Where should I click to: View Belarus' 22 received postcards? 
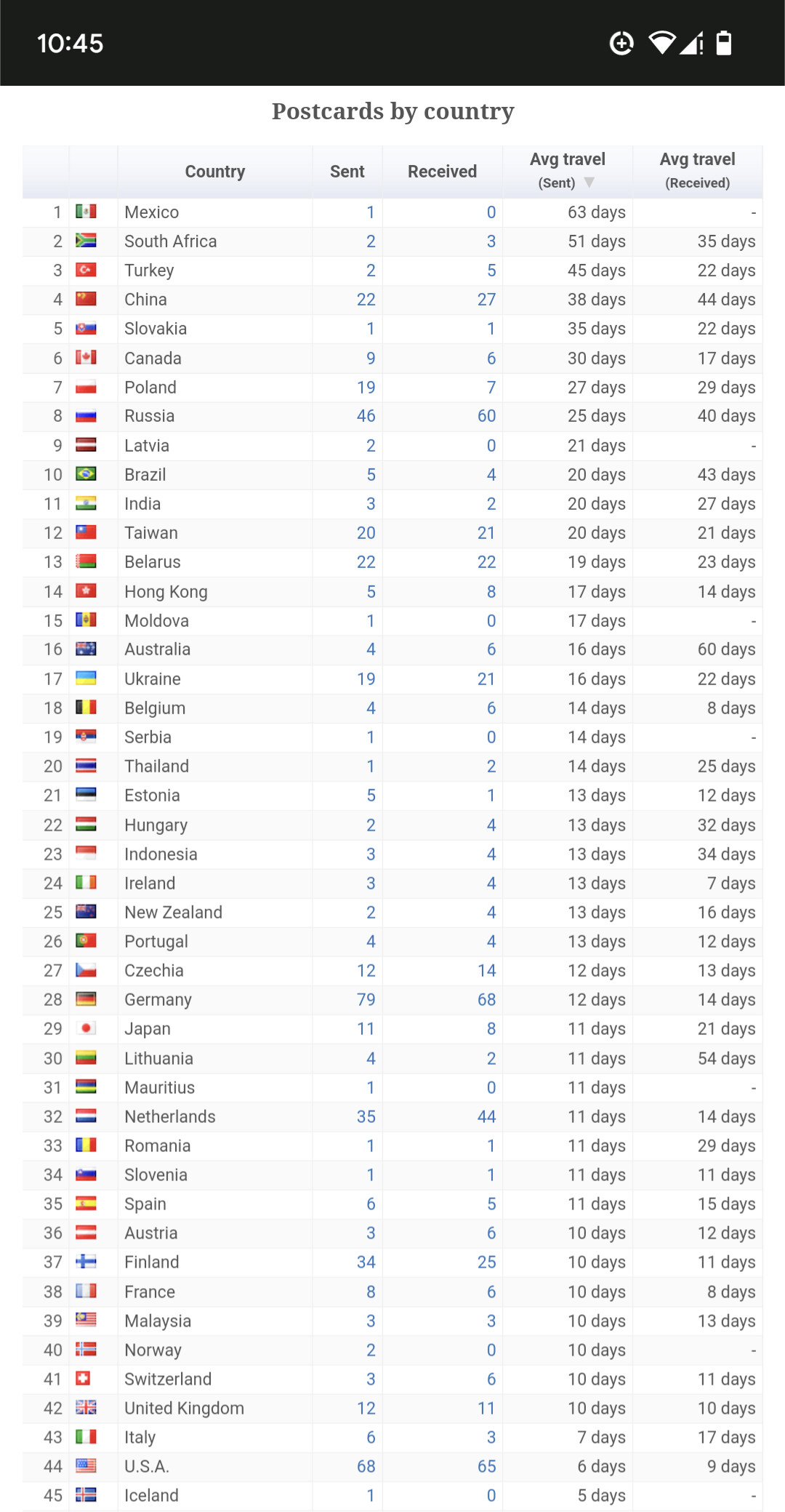click(x=486, y=562)
